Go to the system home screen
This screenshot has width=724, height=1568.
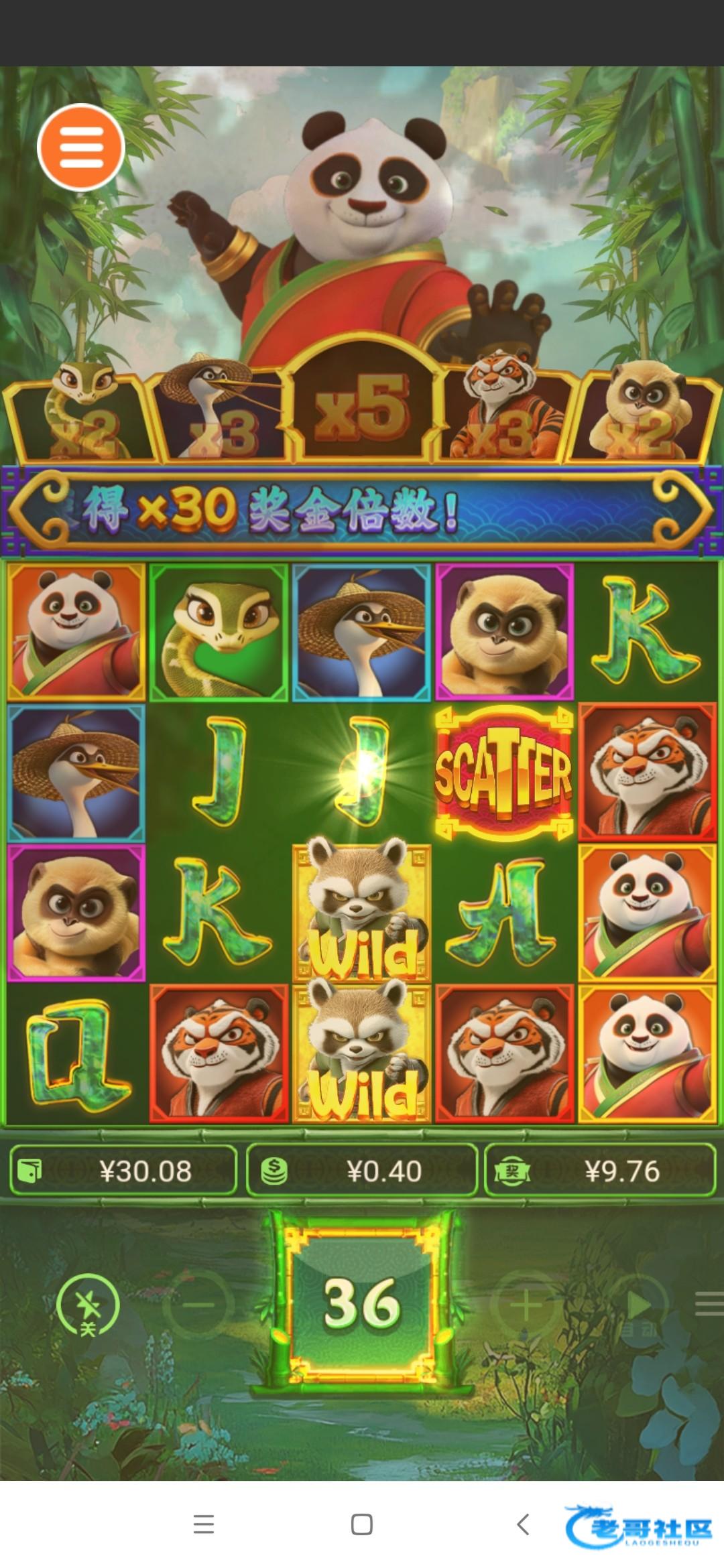pyautogui.click(x=362, y=1525)
